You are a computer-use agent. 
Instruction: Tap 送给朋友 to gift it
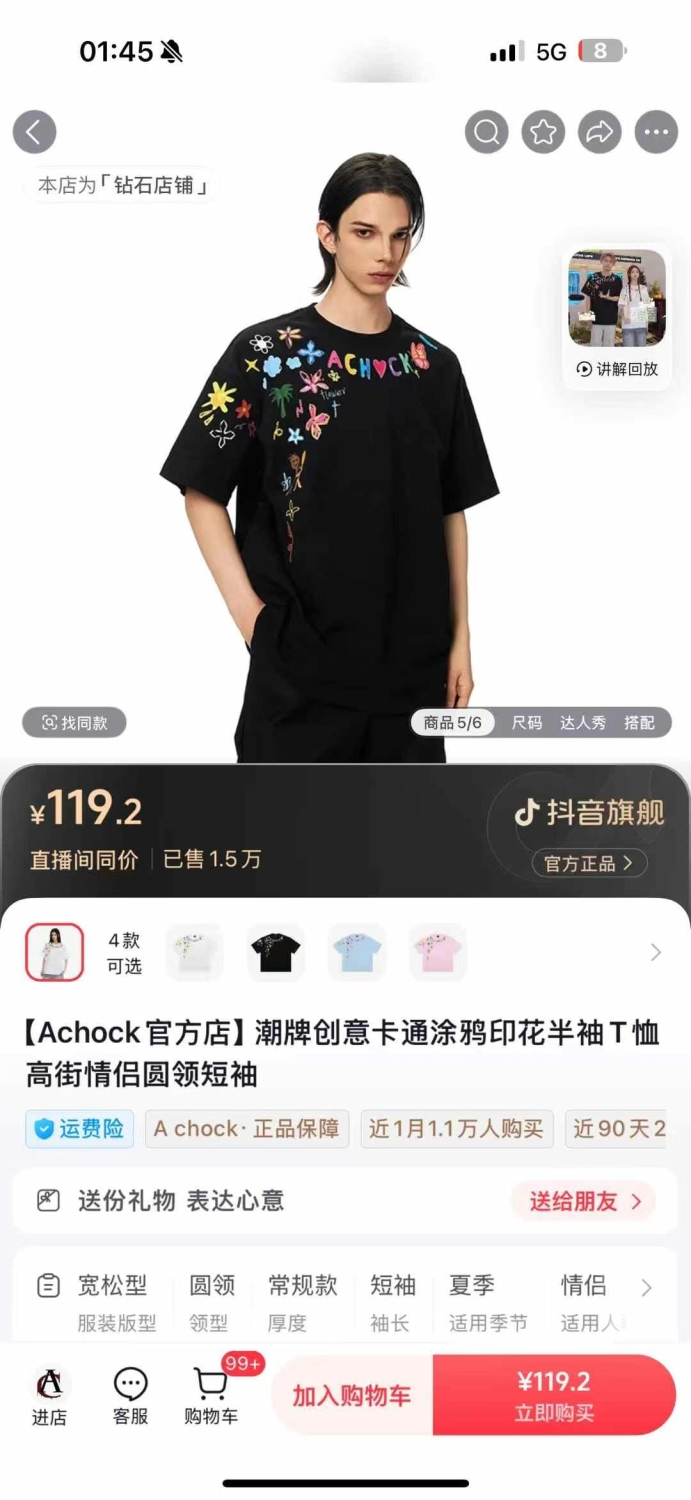584,1201
